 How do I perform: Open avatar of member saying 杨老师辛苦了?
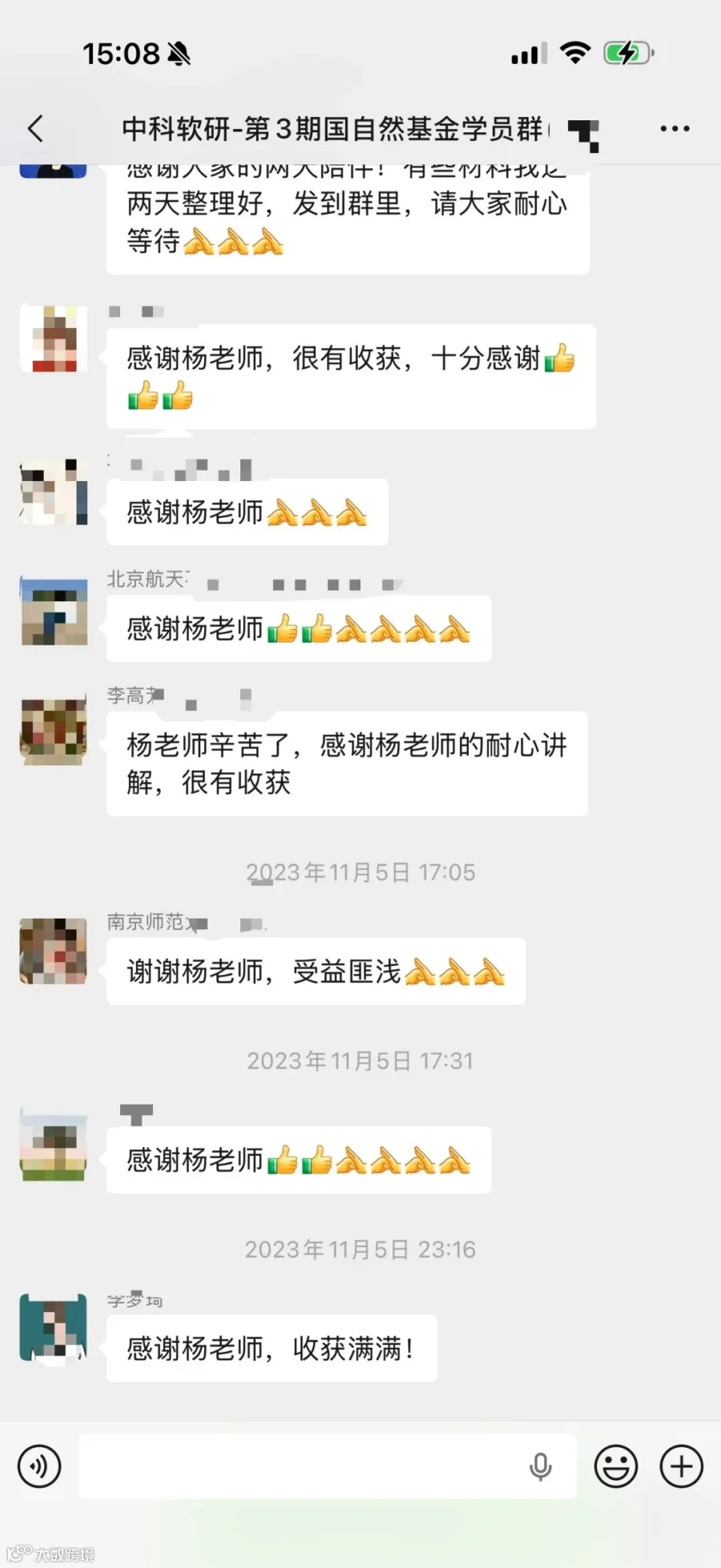point(54,732)
